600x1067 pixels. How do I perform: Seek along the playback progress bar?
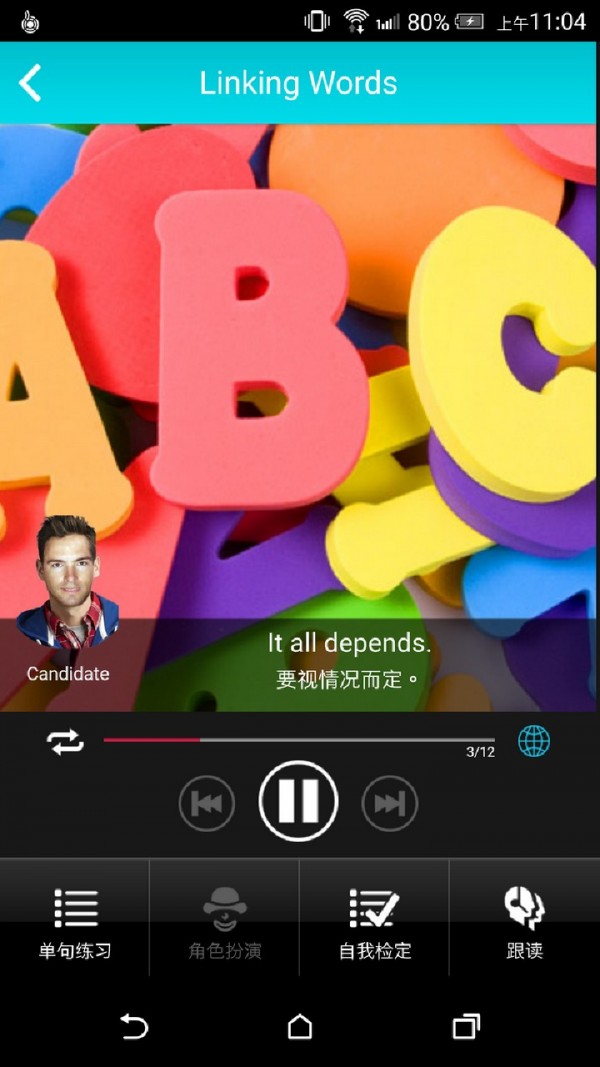tap(298, 740)
